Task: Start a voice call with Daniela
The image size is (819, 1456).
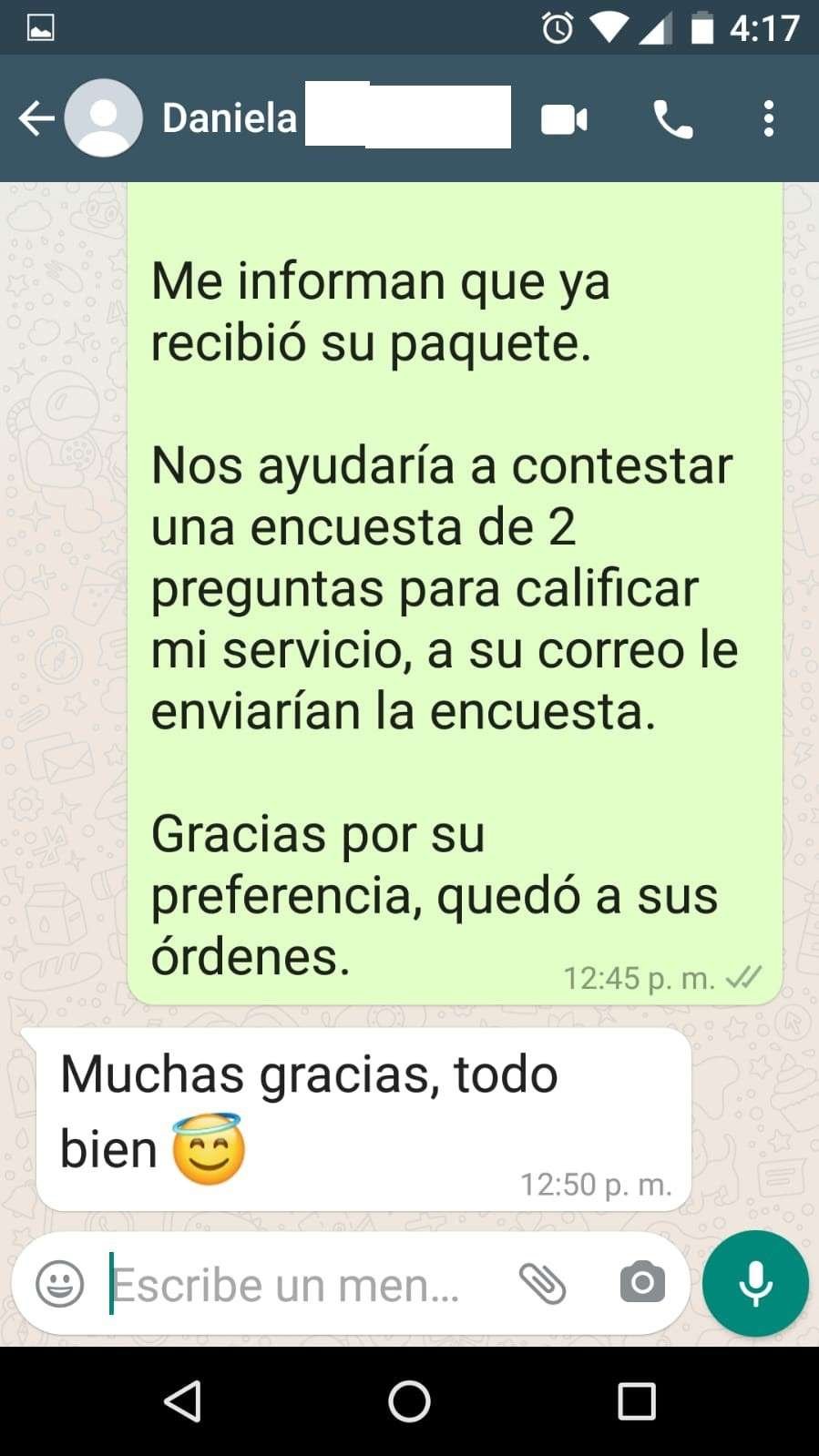Action: (672, 119)
